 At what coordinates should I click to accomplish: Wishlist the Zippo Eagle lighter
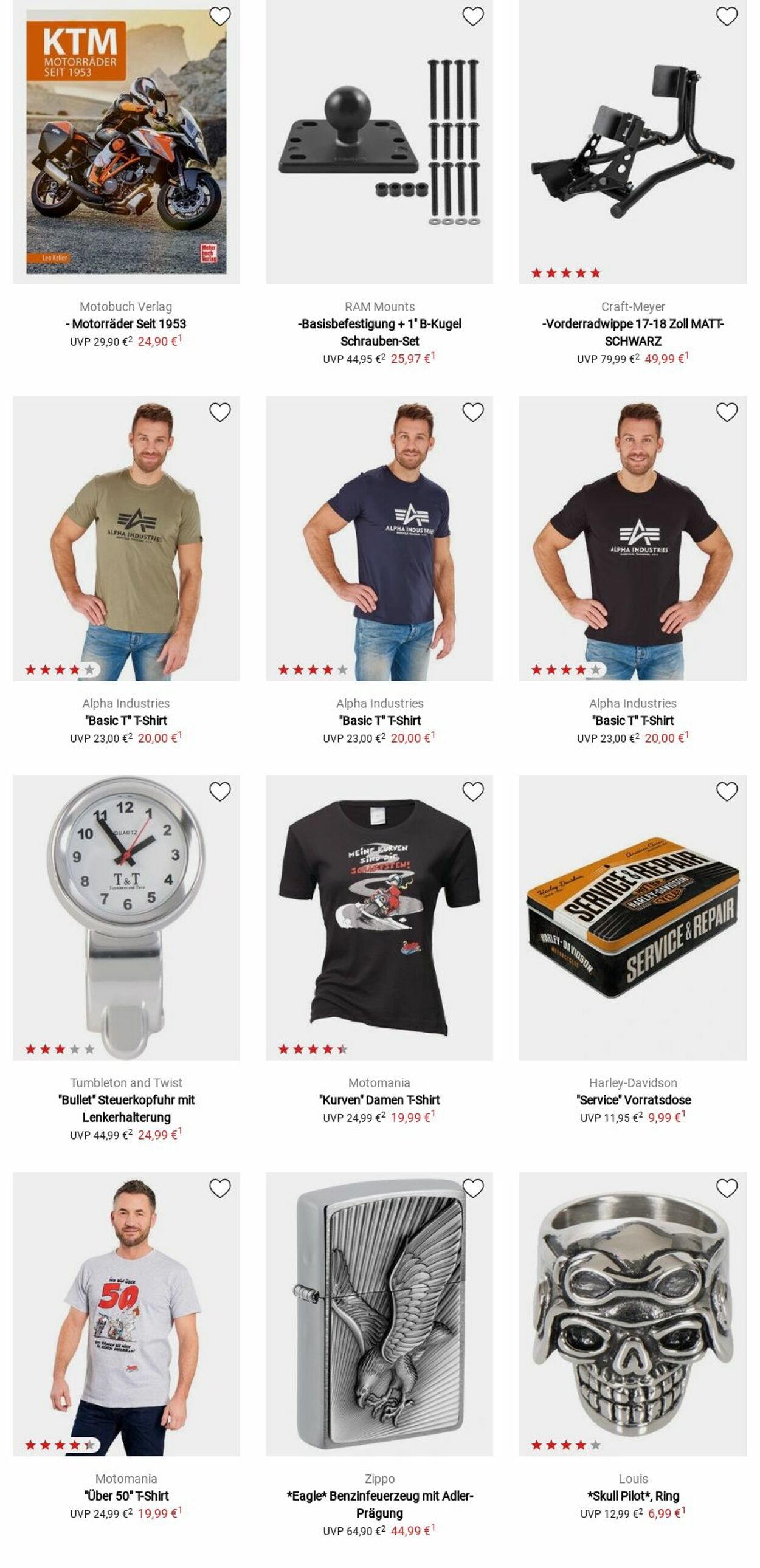click(x=472, y=1188)
